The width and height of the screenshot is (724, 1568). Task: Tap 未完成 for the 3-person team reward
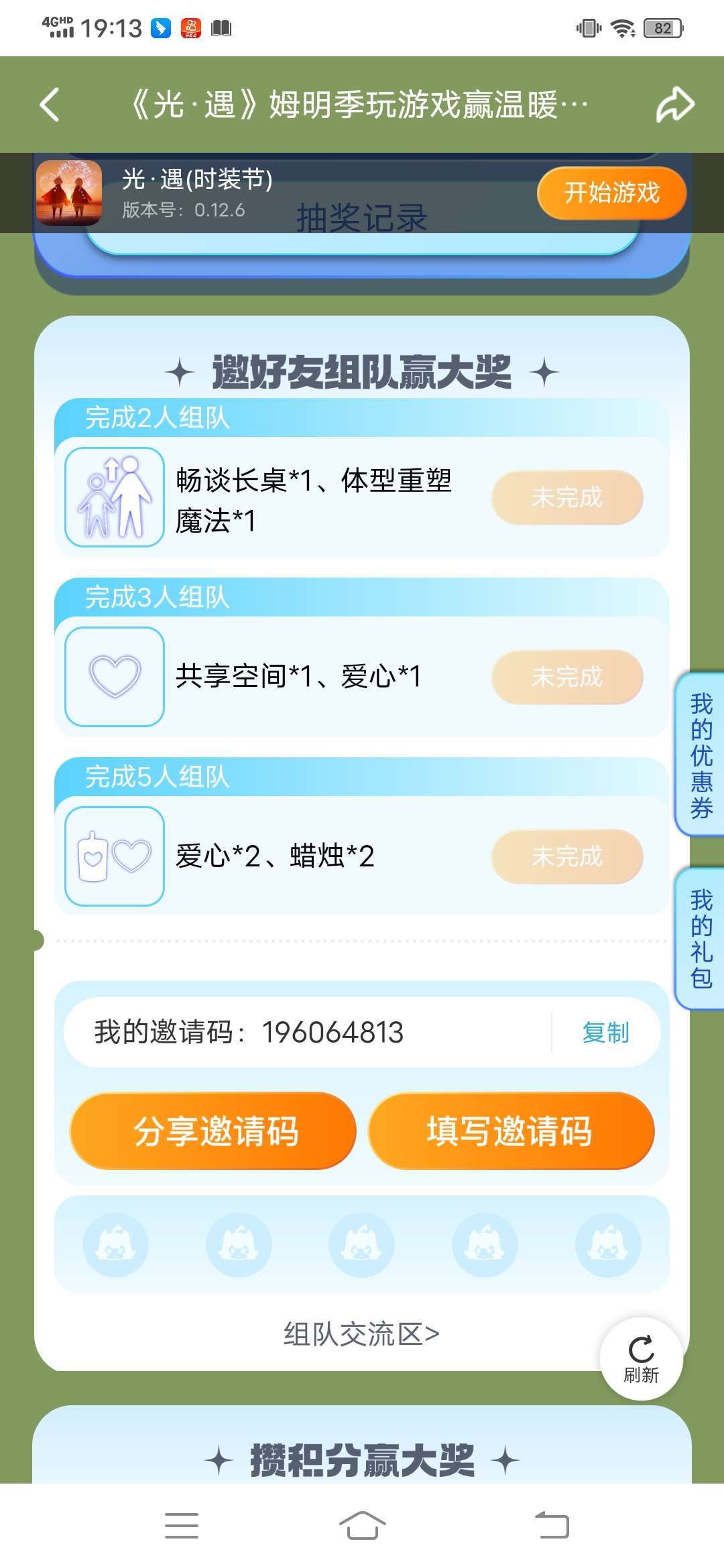[x=567, y=677]
